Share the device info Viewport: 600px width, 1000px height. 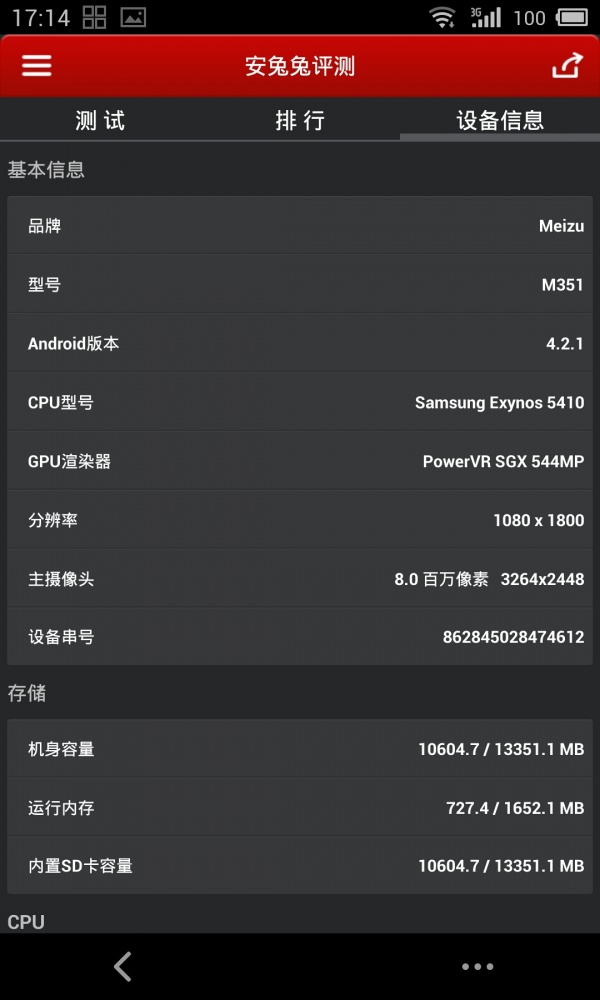[567, 66]
